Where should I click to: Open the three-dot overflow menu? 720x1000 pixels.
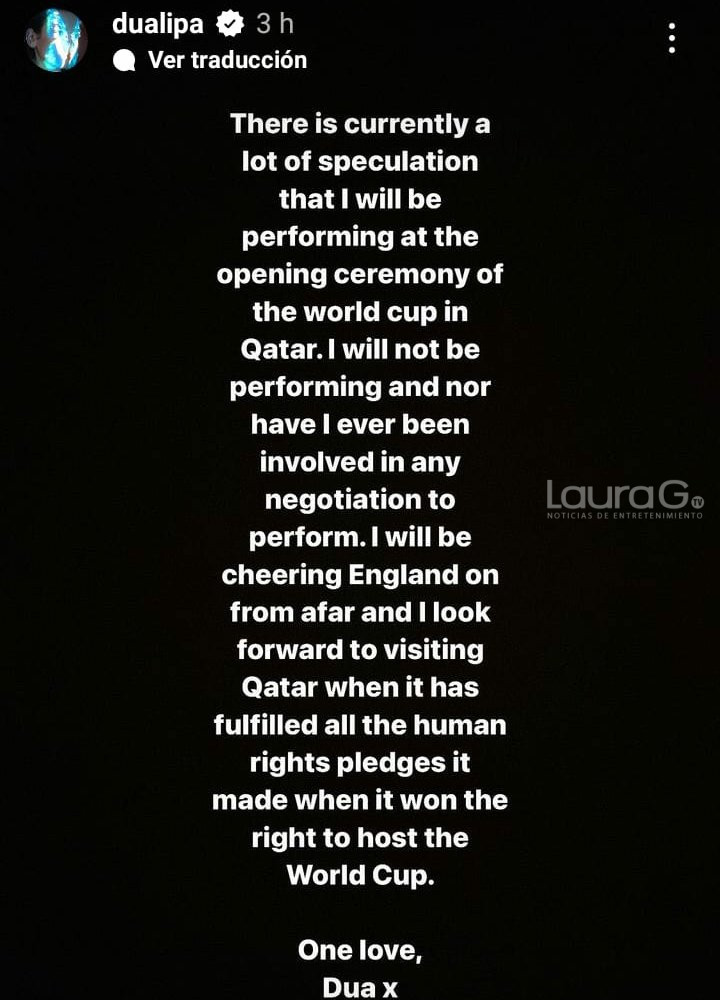click(671, 38)
